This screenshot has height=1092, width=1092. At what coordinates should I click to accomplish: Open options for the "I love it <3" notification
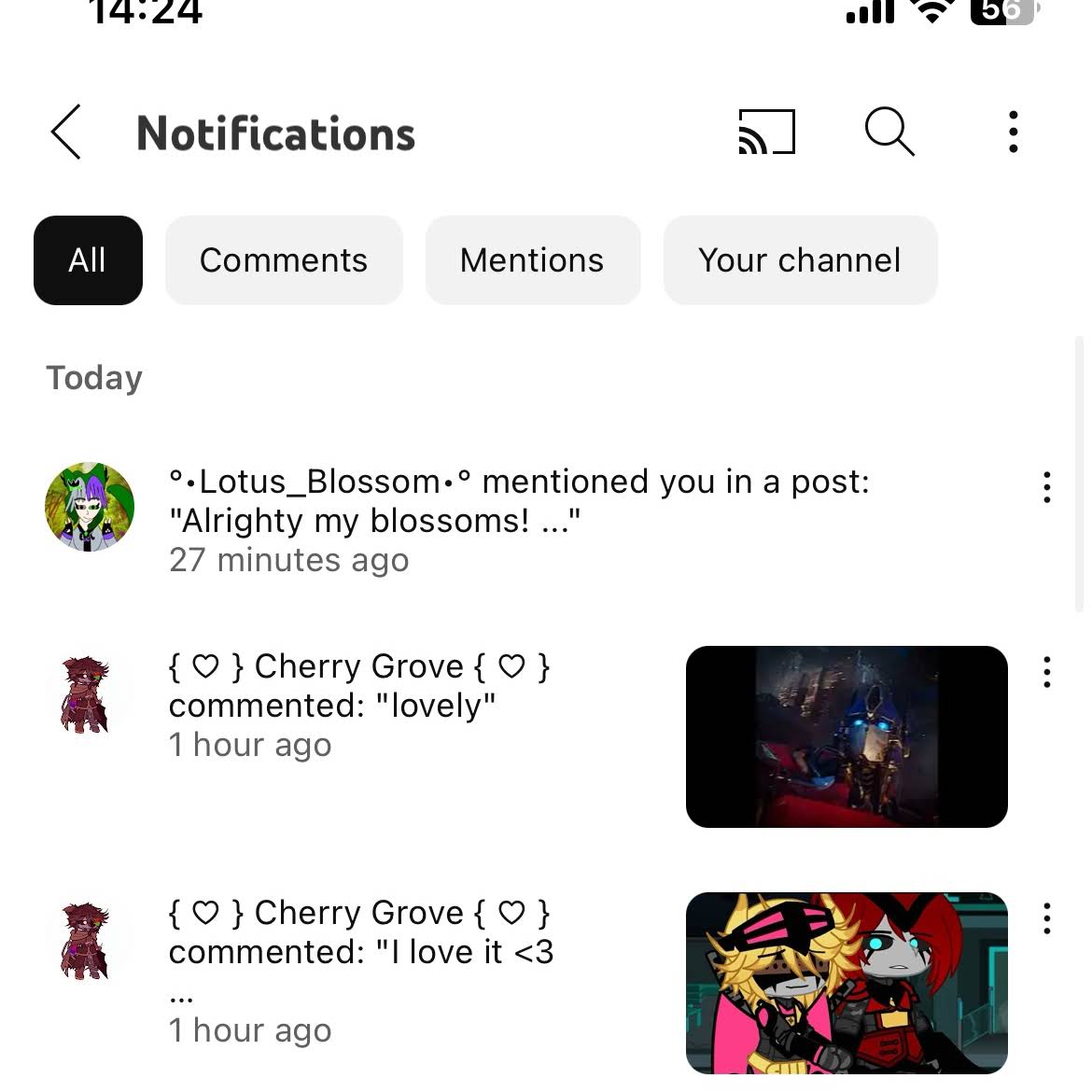[1046, 918]
